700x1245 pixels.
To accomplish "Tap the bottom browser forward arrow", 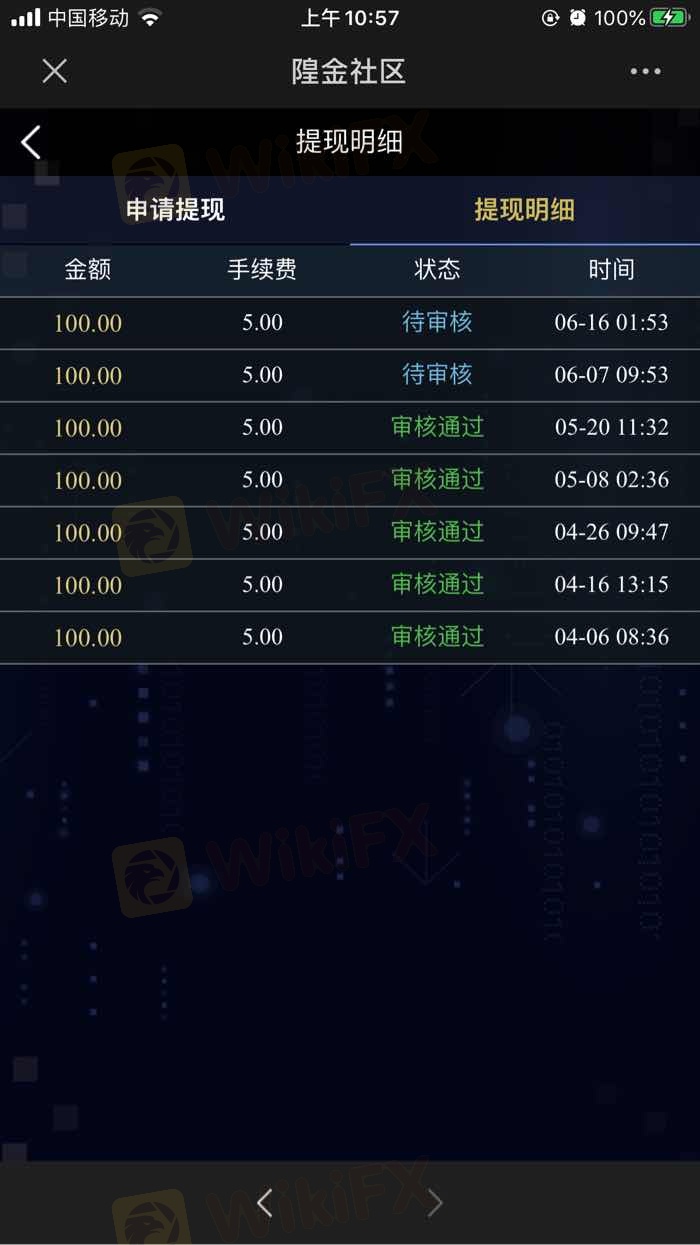I will tap(435, 1203).
